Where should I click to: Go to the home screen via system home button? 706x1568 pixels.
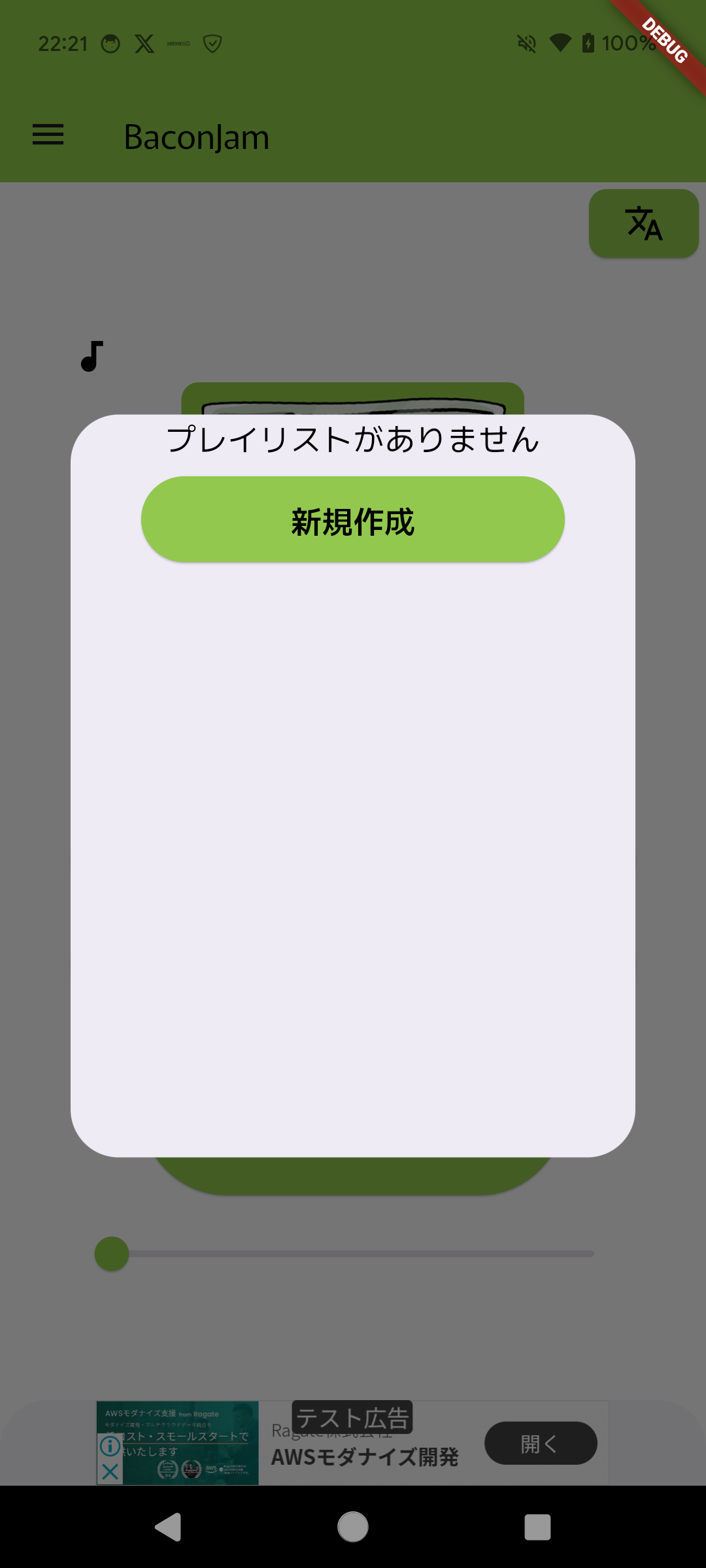[352, 1527]
